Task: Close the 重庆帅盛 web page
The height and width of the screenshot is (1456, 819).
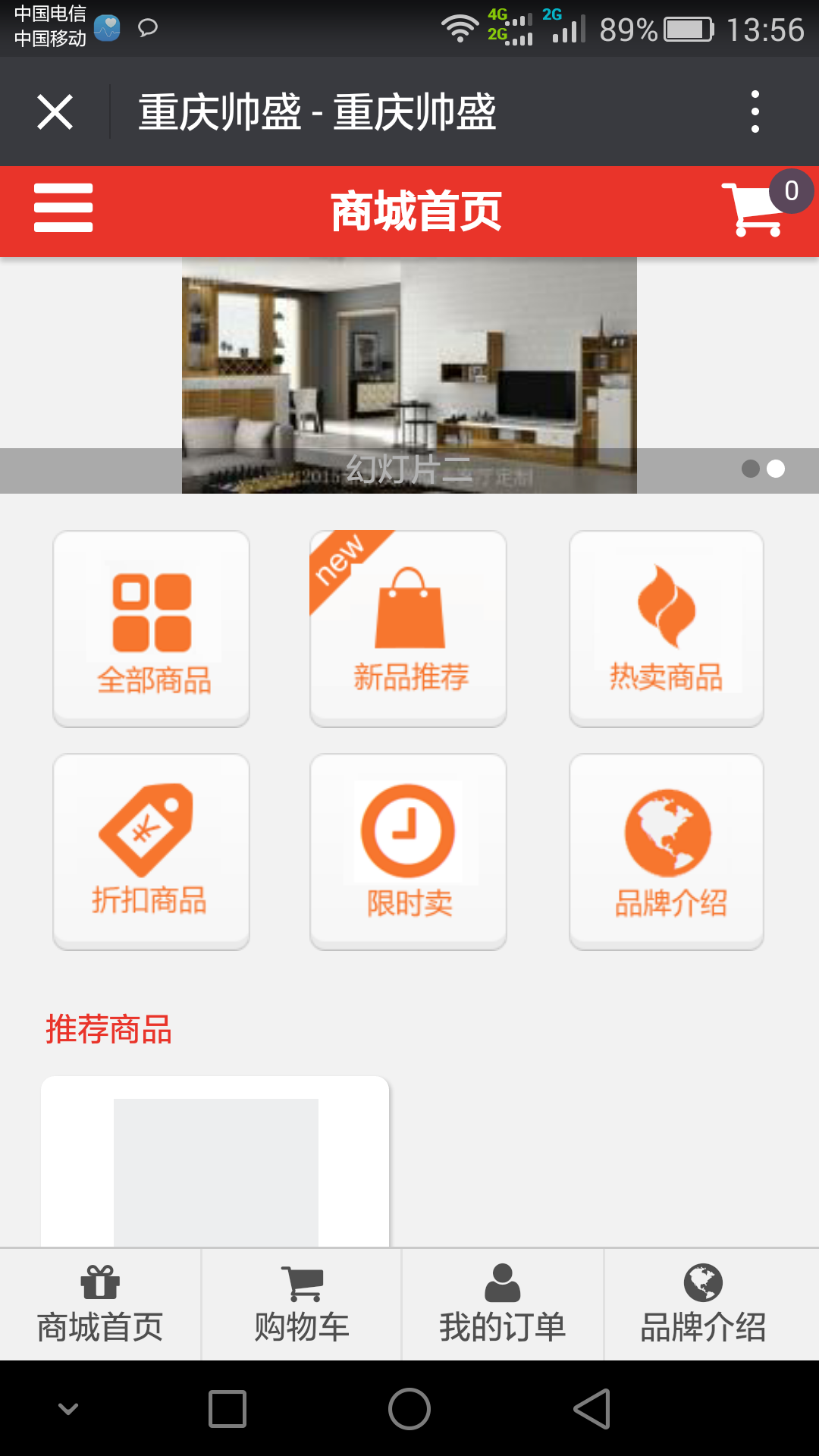Action: click(x=55, y=112)
